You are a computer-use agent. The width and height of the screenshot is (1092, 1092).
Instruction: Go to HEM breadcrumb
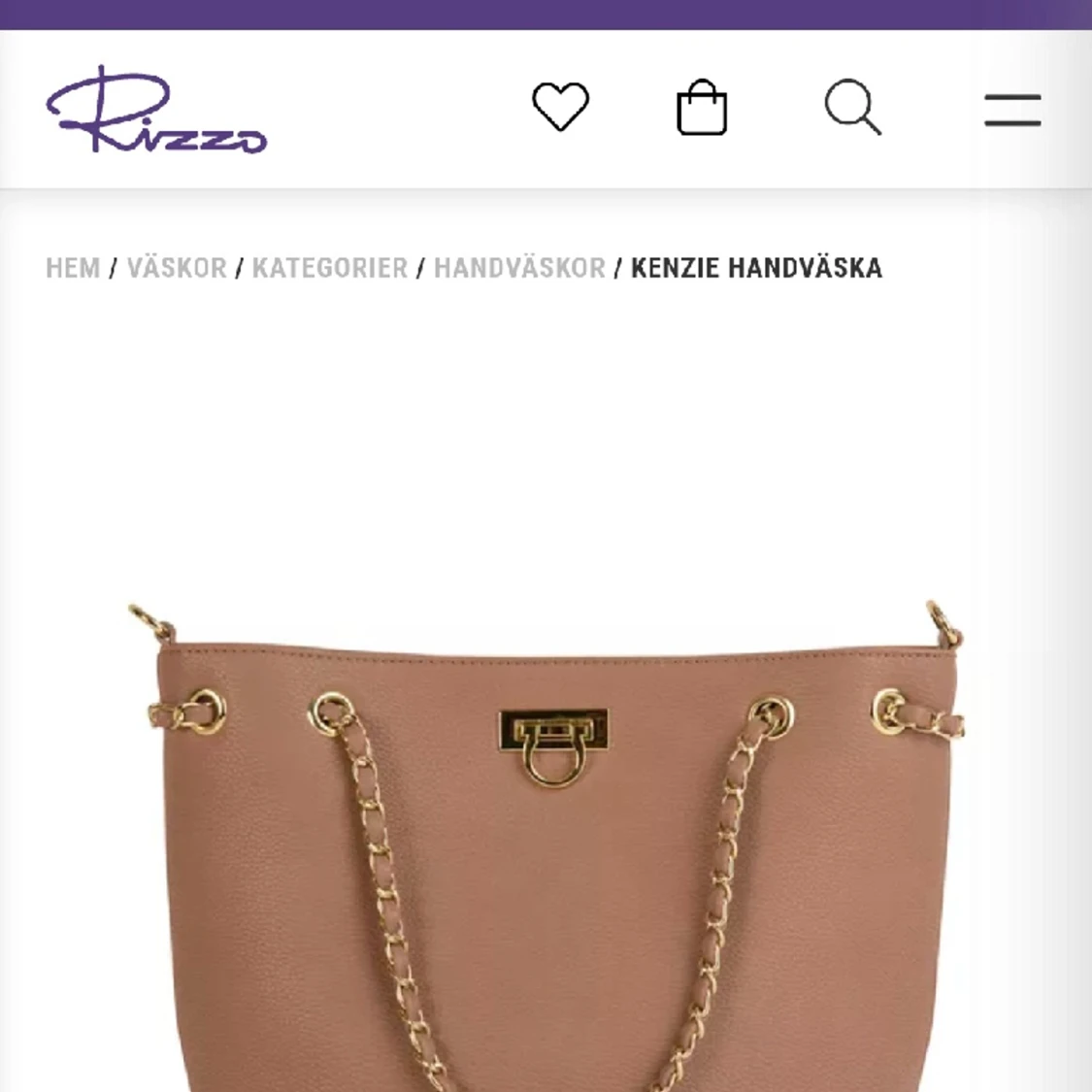pyautogui.click(x=73, y=268)
